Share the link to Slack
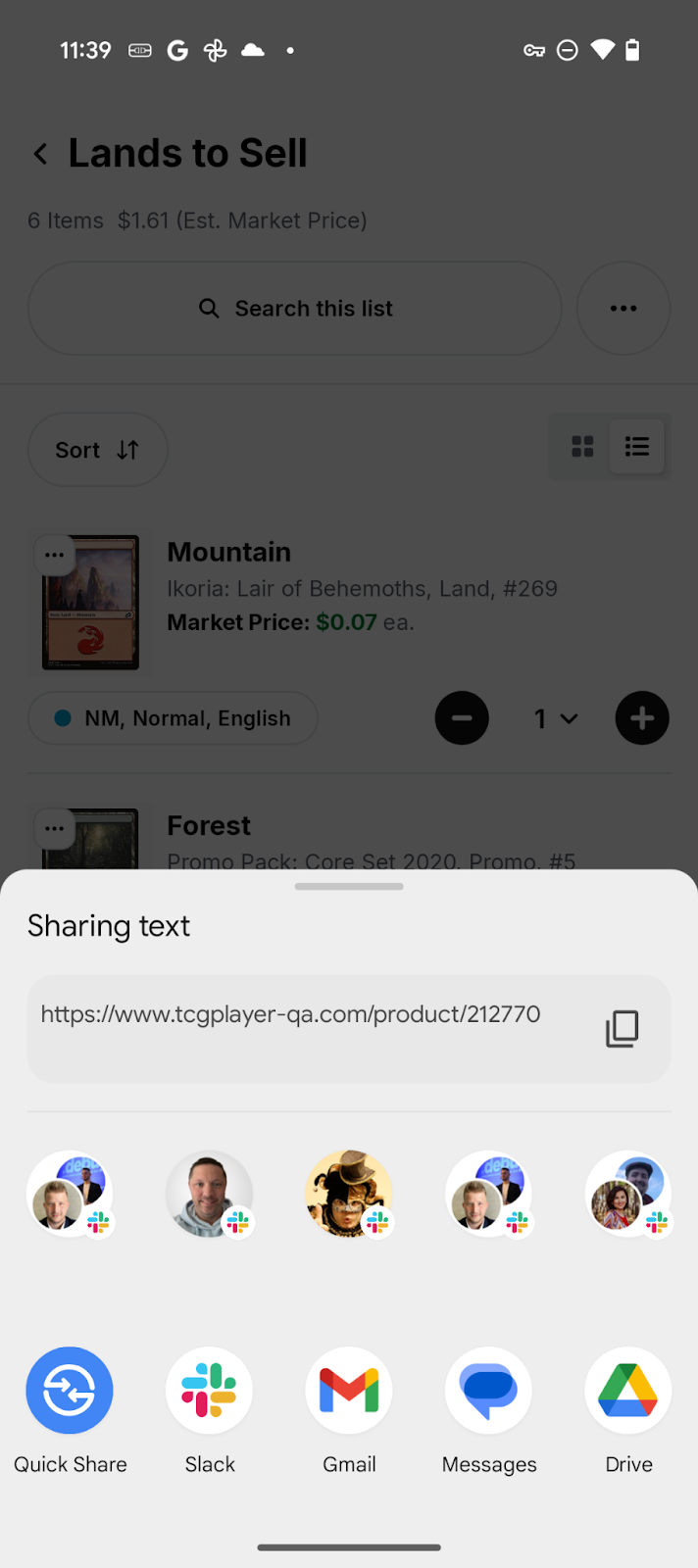This screenshot has height=1568, width=698. tap(210, 1391)
